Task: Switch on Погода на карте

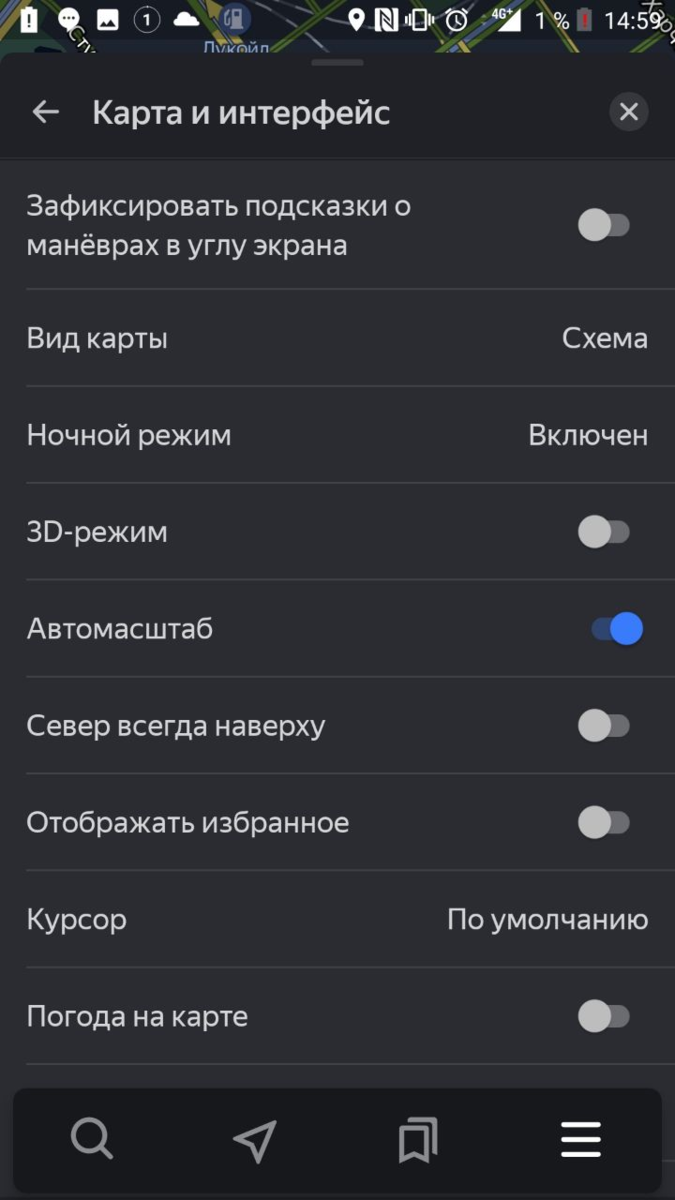Action: coord(604,1017)
